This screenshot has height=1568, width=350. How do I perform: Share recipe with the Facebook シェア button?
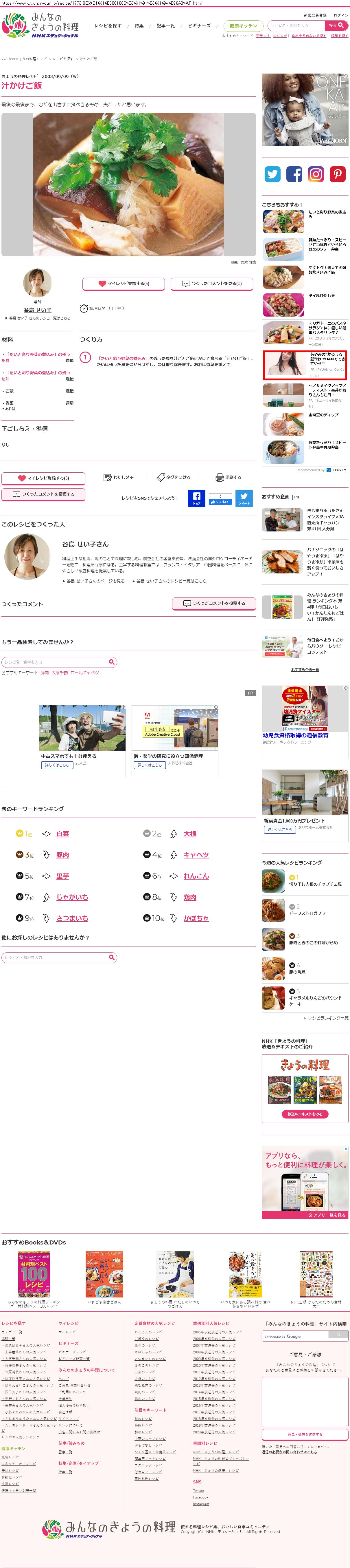click(196, 498)
